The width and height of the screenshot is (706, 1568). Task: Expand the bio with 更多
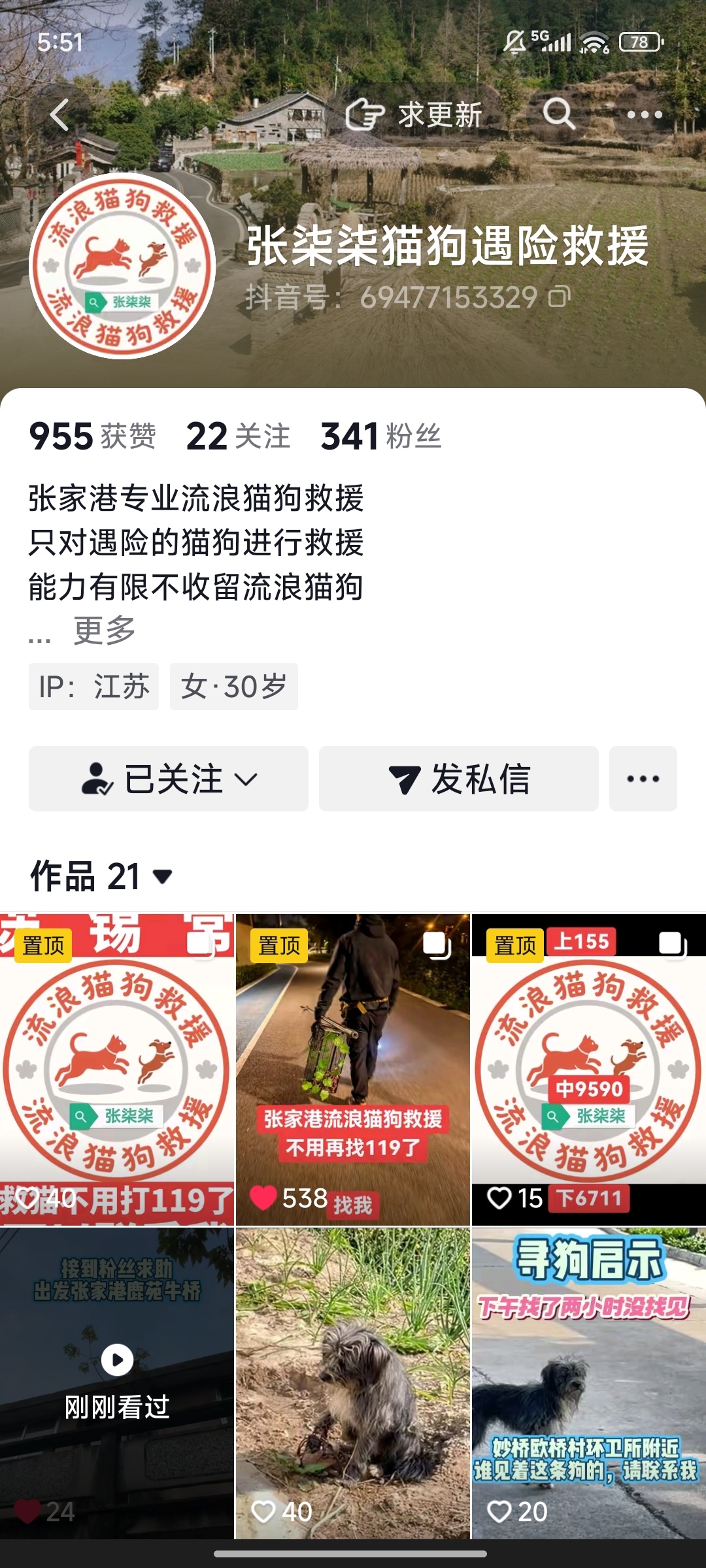104,630
